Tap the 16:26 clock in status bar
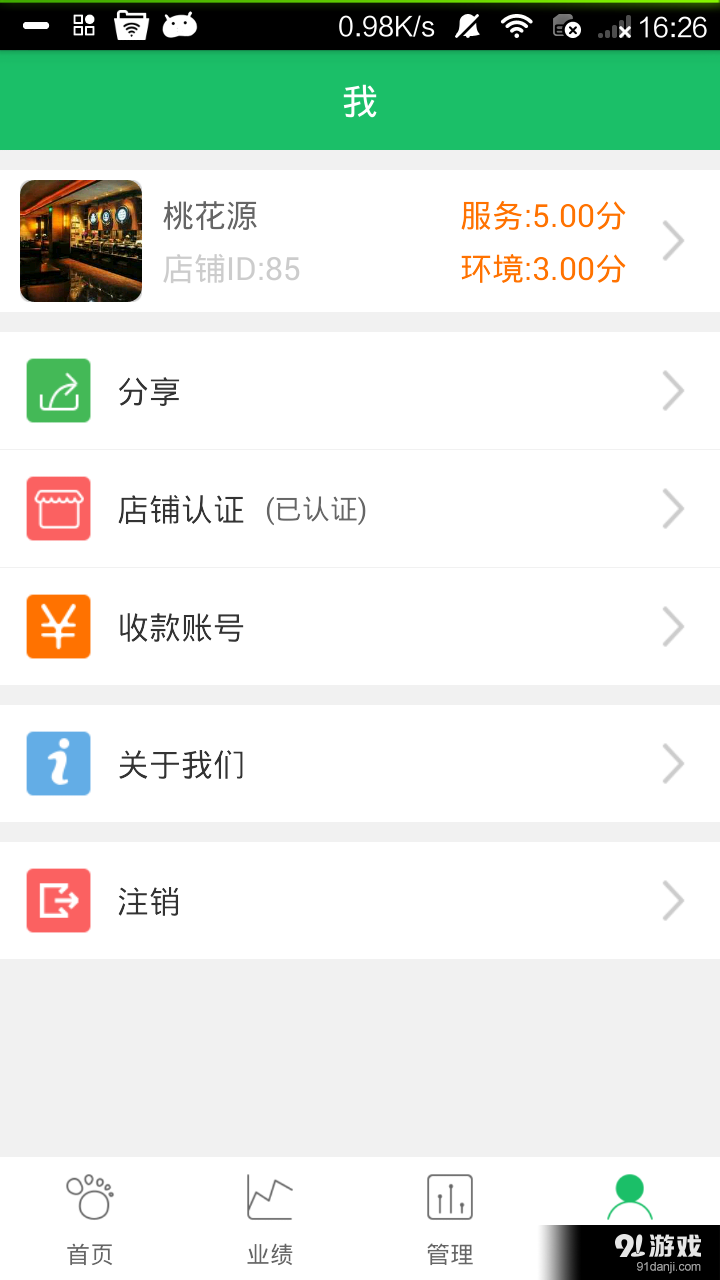 [672, 27]
